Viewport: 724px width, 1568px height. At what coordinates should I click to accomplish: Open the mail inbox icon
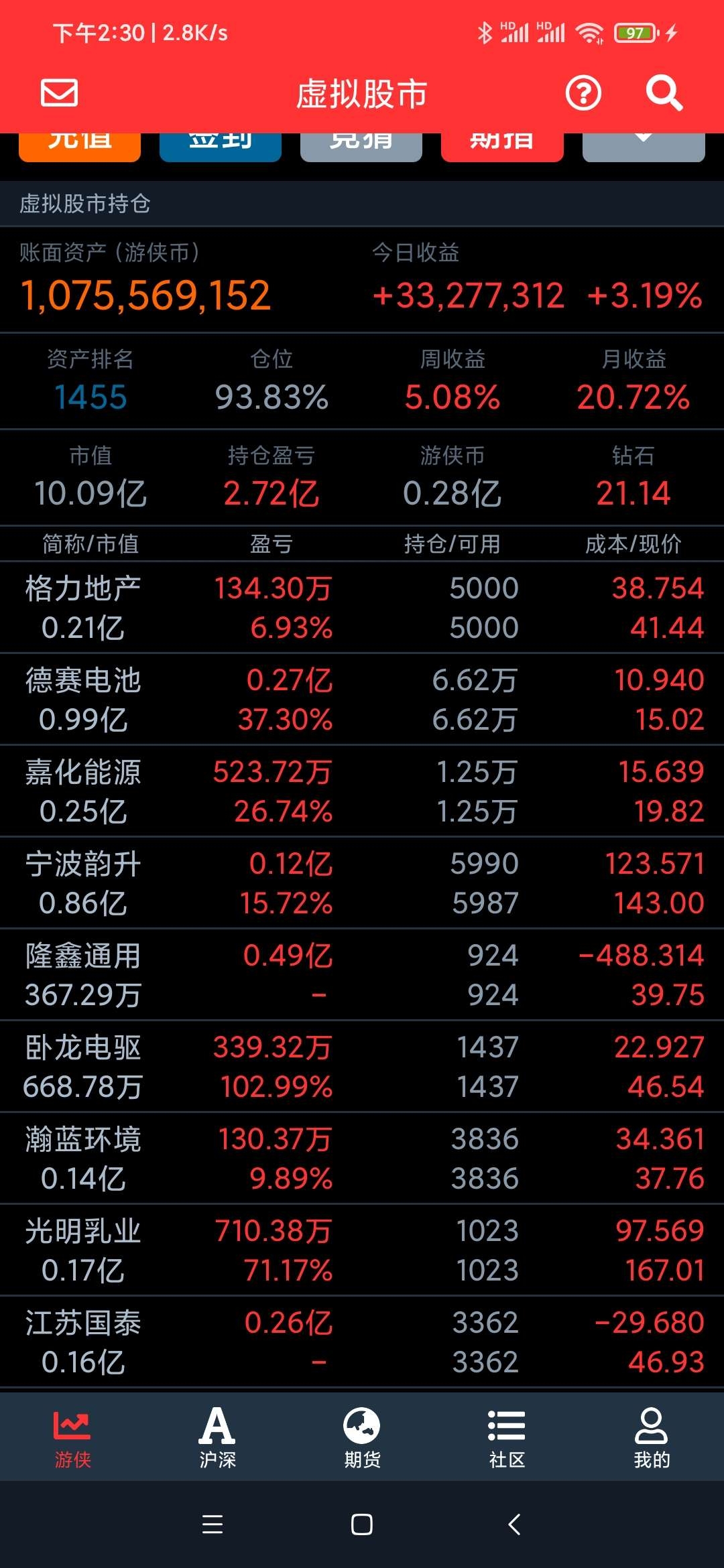tap(60, 93)
